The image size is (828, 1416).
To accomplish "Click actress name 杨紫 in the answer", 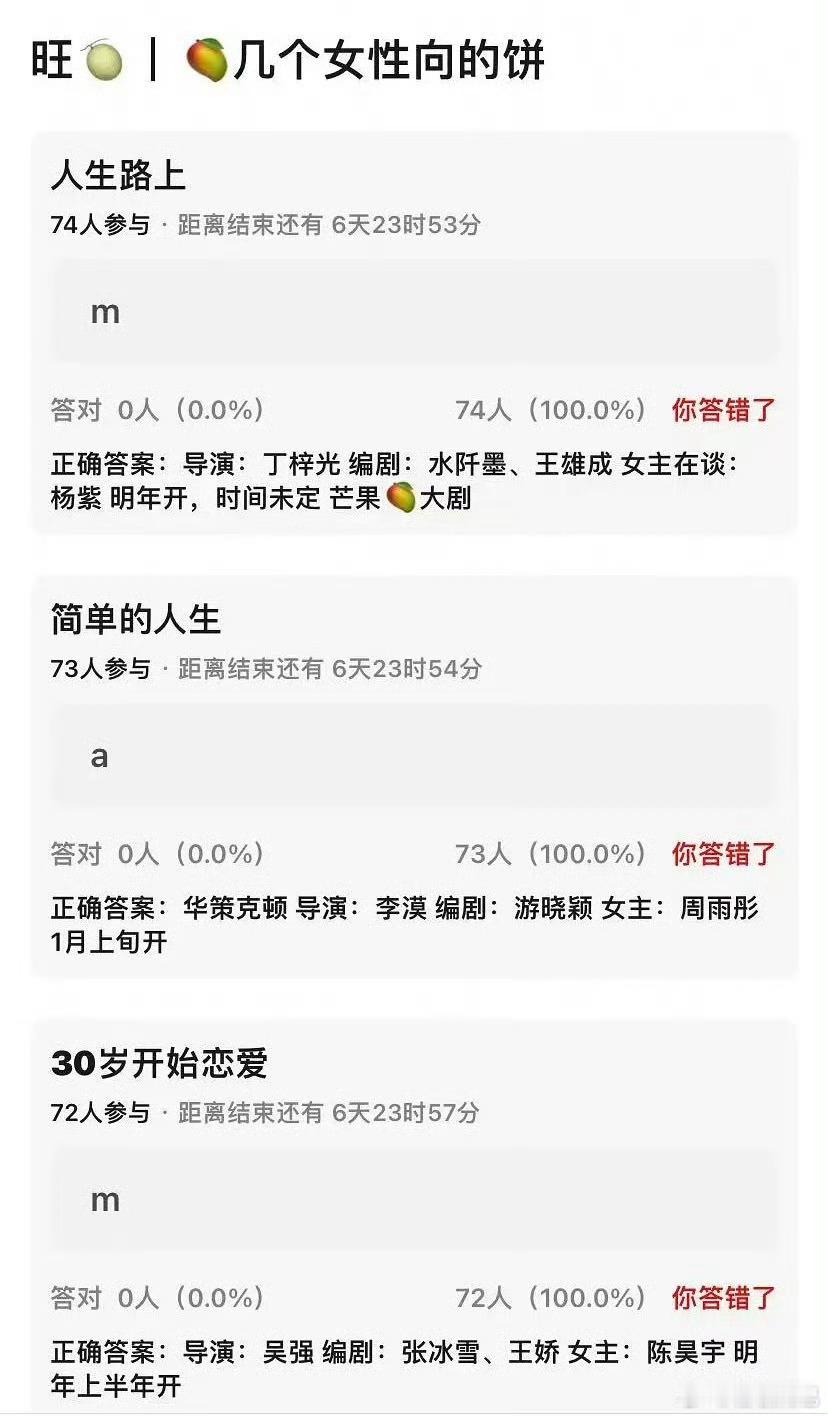I will click(x=78, y=498).
